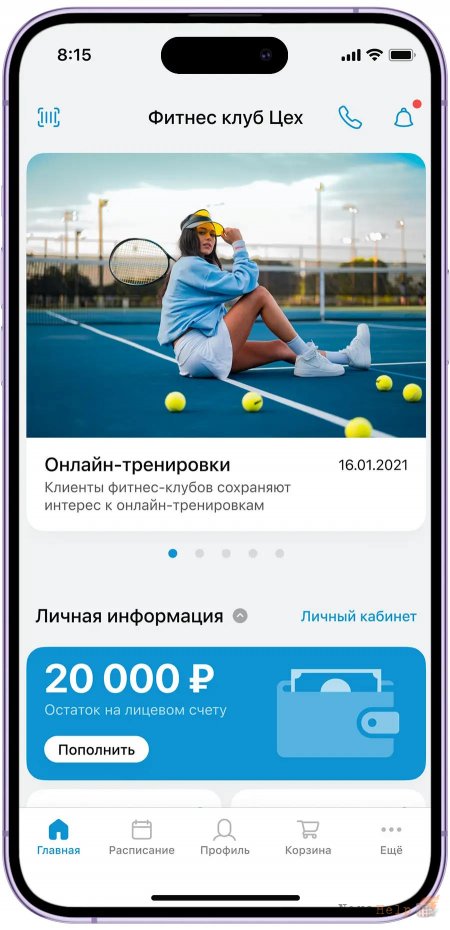
Task: Tap the Пополнить button
Action: point(96,749)
